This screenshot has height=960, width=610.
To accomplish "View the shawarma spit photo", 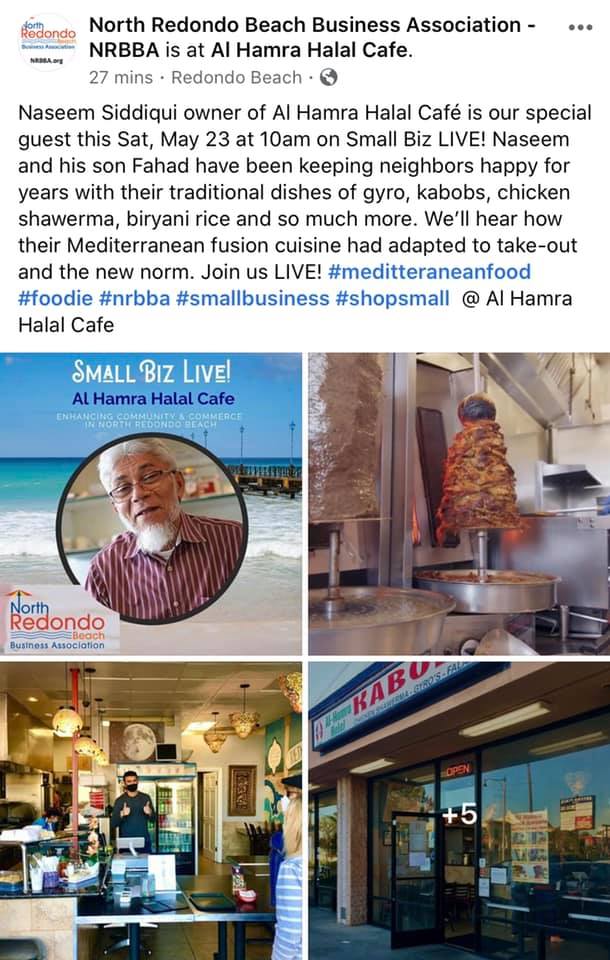I will pos(459,503).
